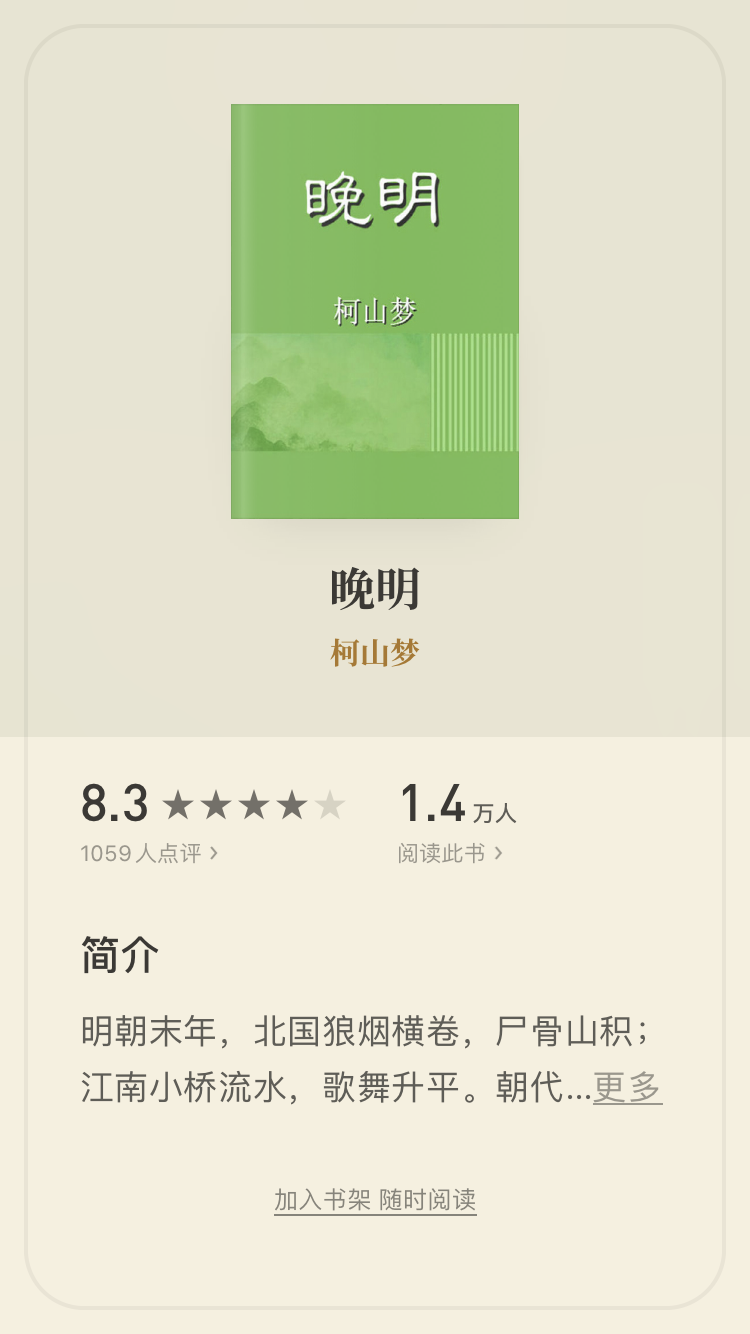
Task: Select the 简介 section heading
Action: point(119,955)
